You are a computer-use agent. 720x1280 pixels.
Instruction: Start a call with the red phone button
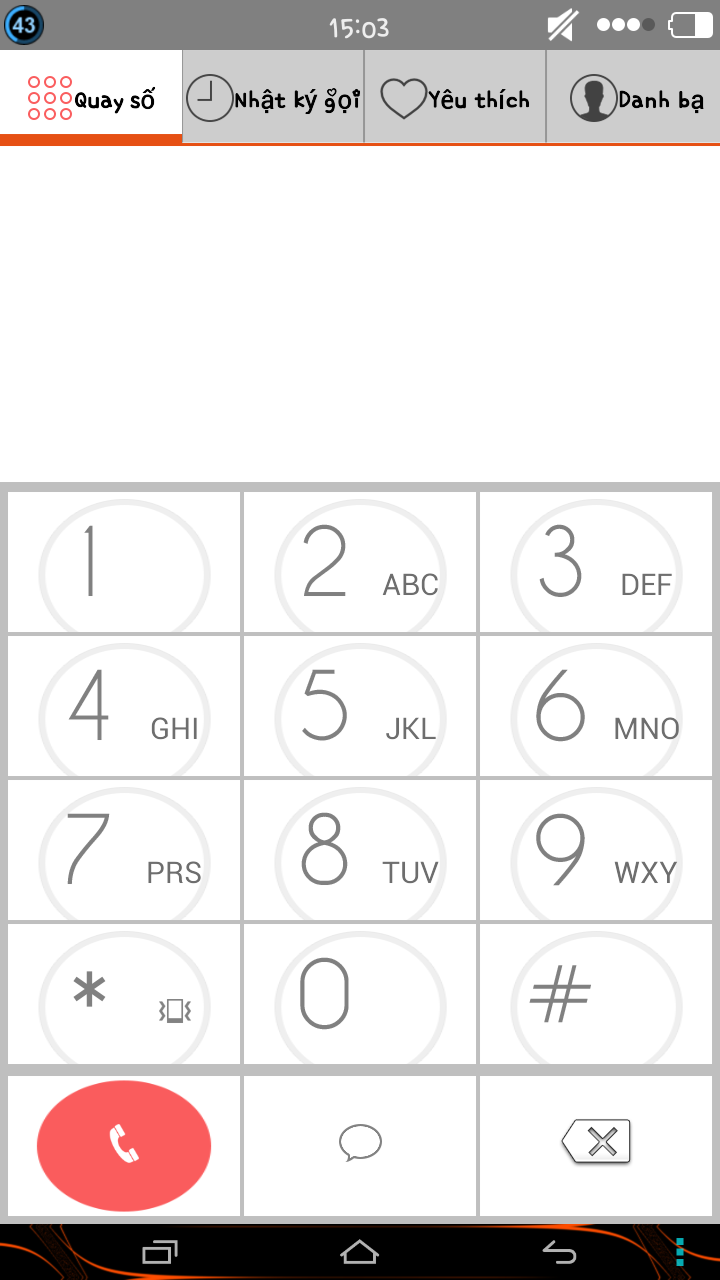click(x=124, y=1146)
